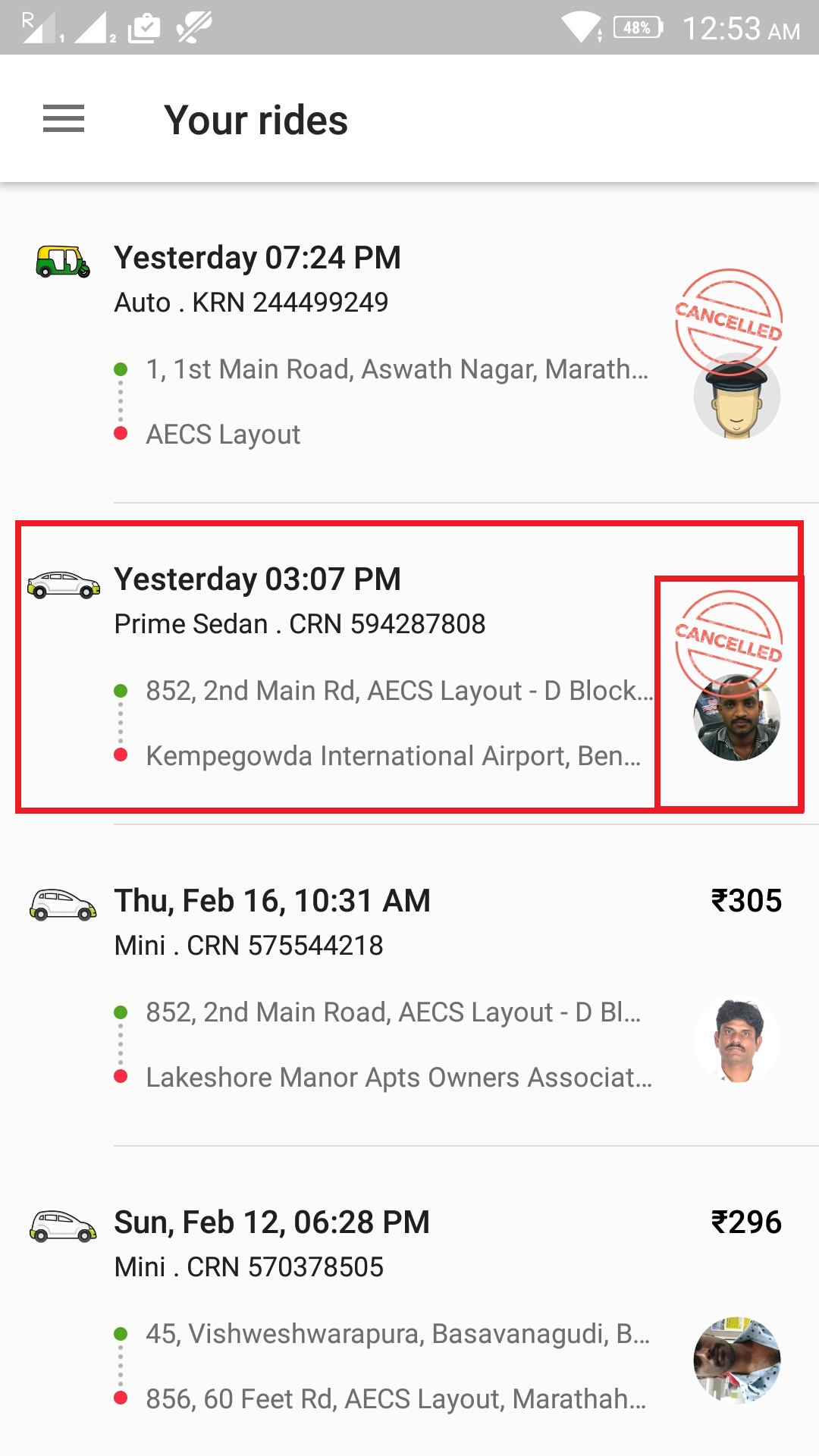Open the cancelled Auto ride KRN 244499249

click(x=379, y=345)
